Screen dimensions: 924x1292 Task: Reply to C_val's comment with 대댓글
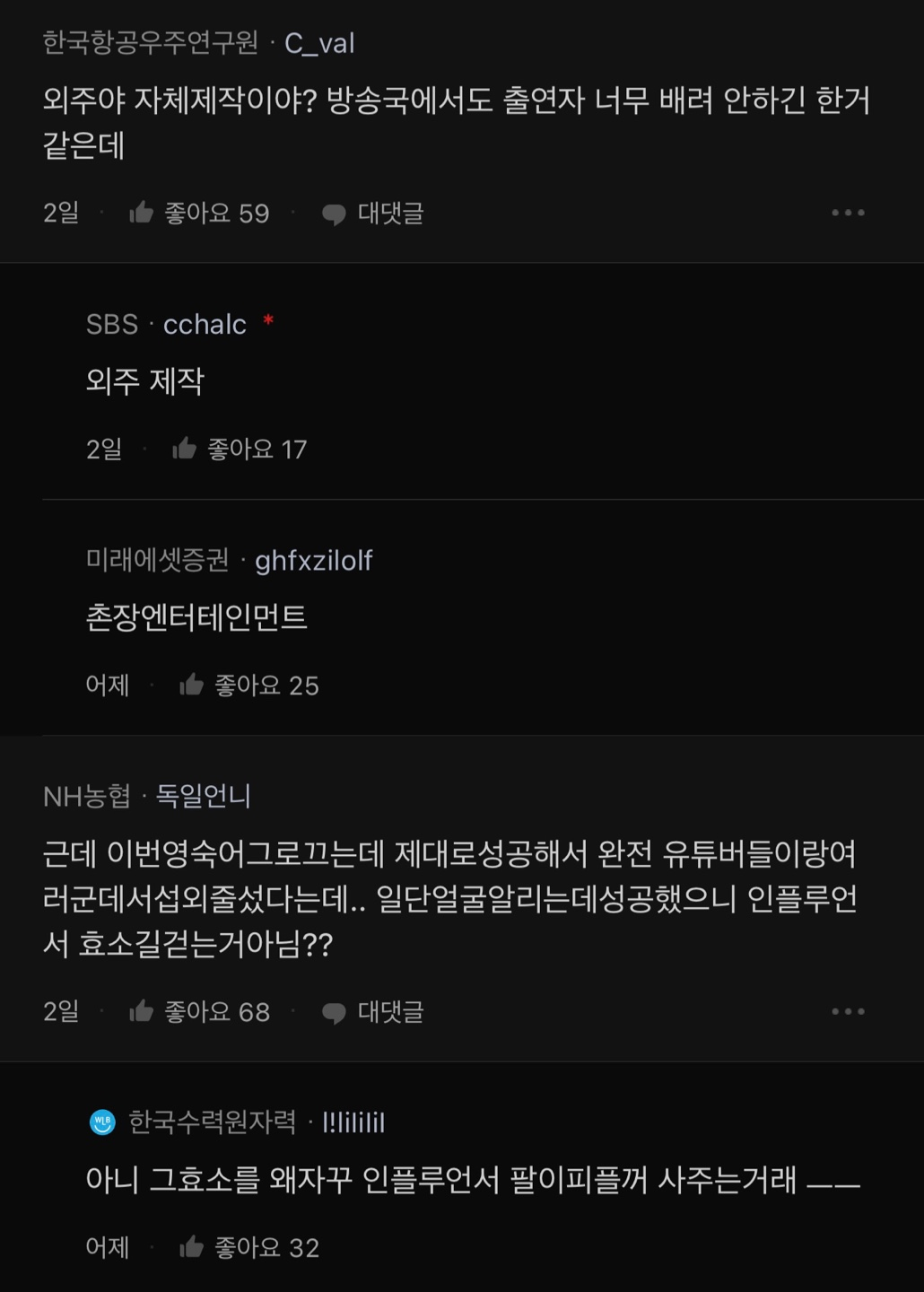tap(373, 214)
